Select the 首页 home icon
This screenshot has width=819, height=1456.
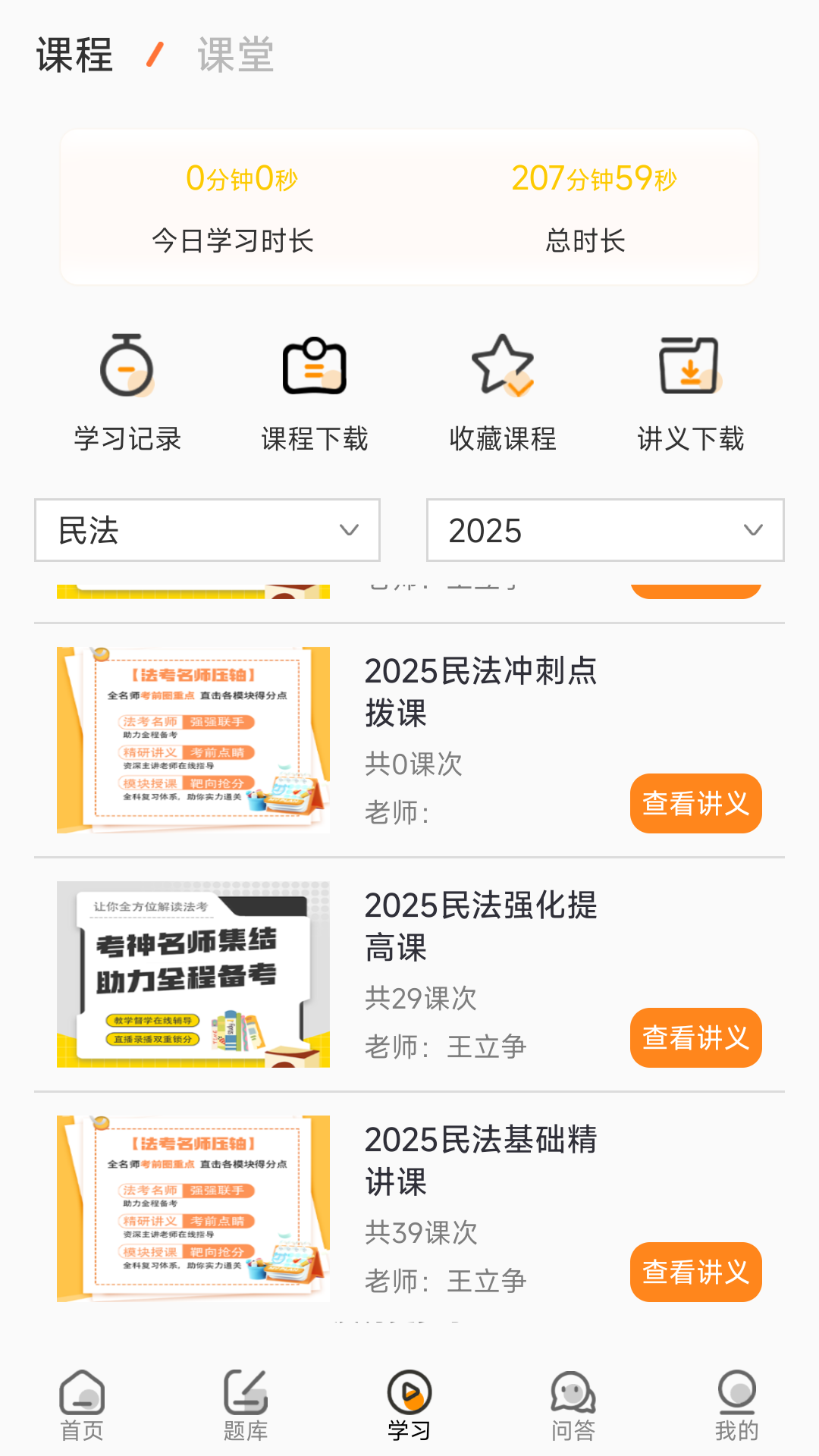point(81,1399)
